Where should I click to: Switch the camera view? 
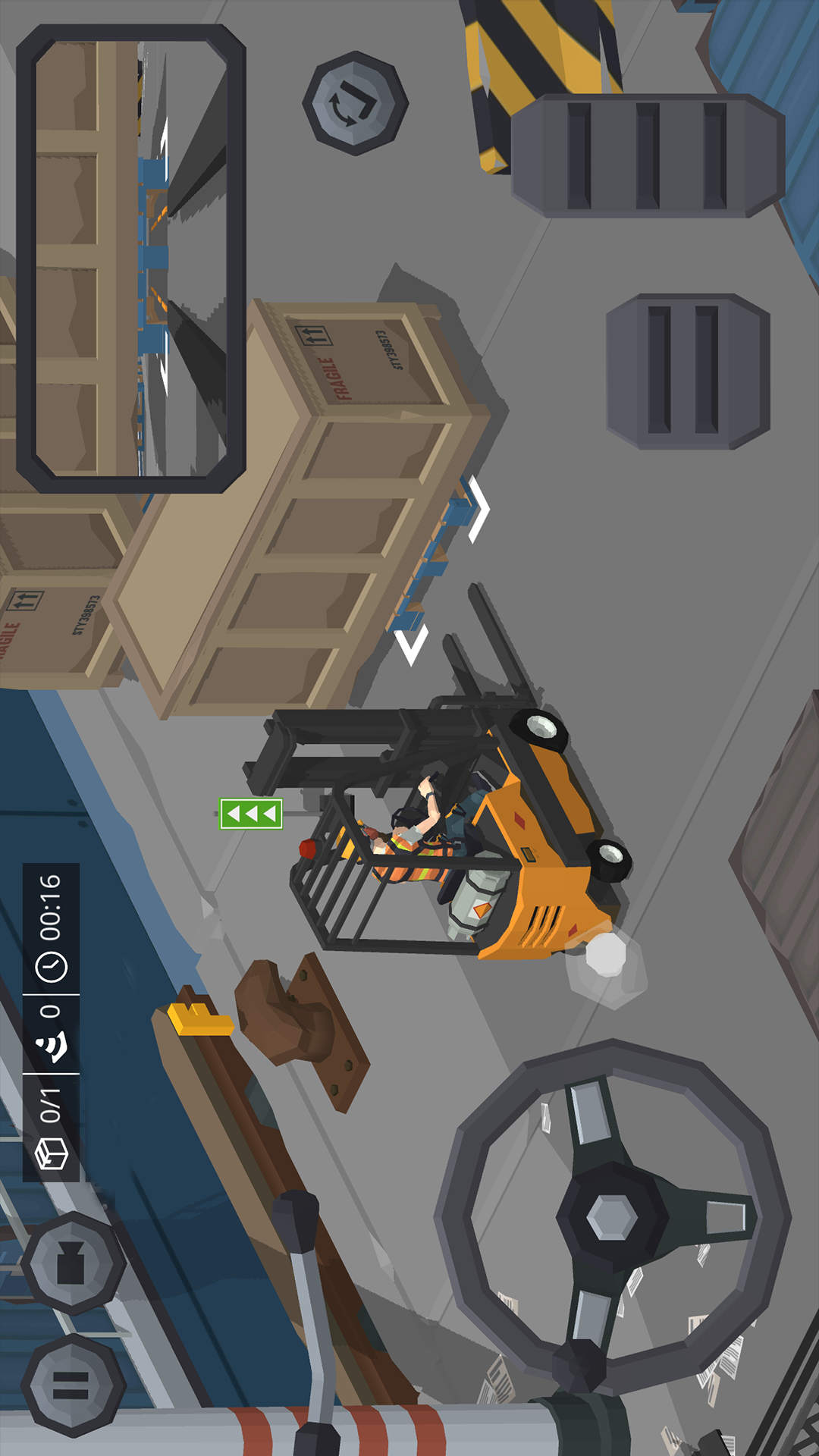[x=354, y=102]
